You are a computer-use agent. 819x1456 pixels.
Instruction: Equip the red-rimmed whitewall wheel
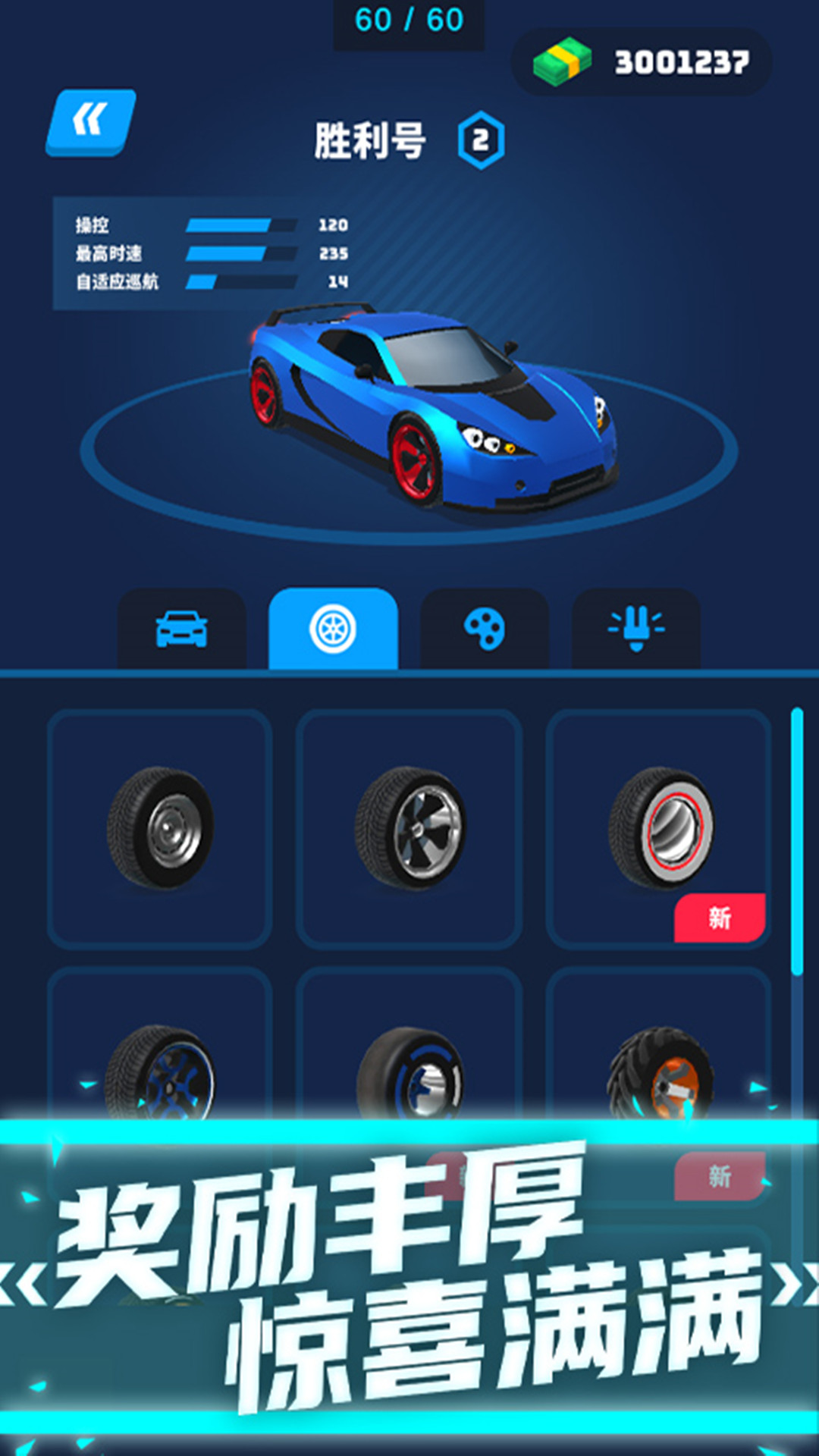660,823
